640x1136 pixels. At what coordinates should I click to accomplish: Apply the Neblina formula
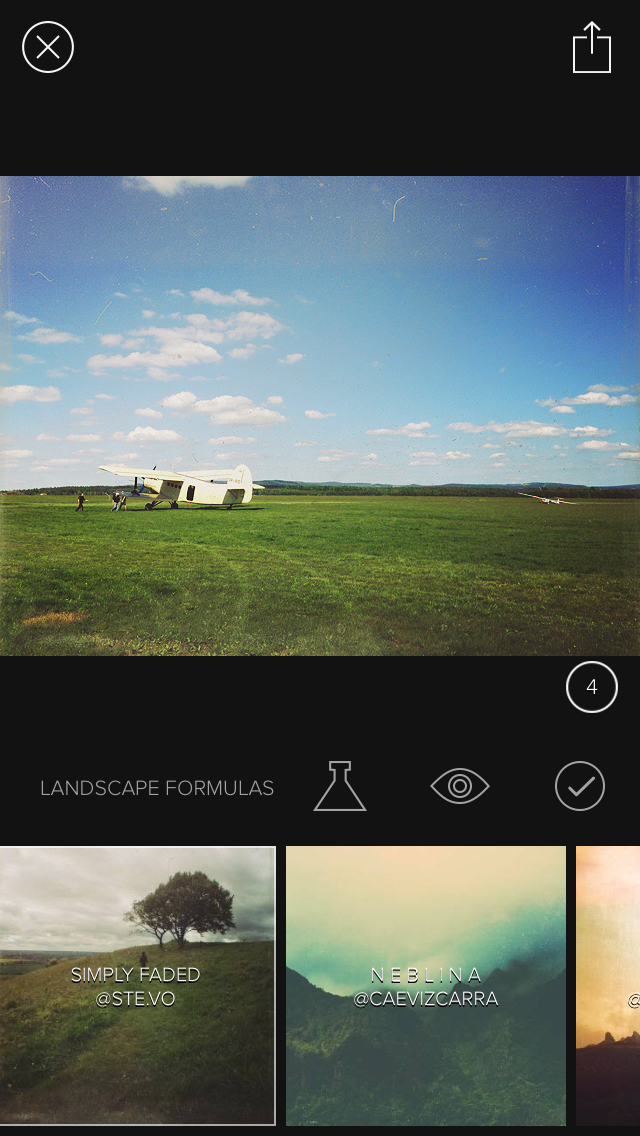point(425,985)
